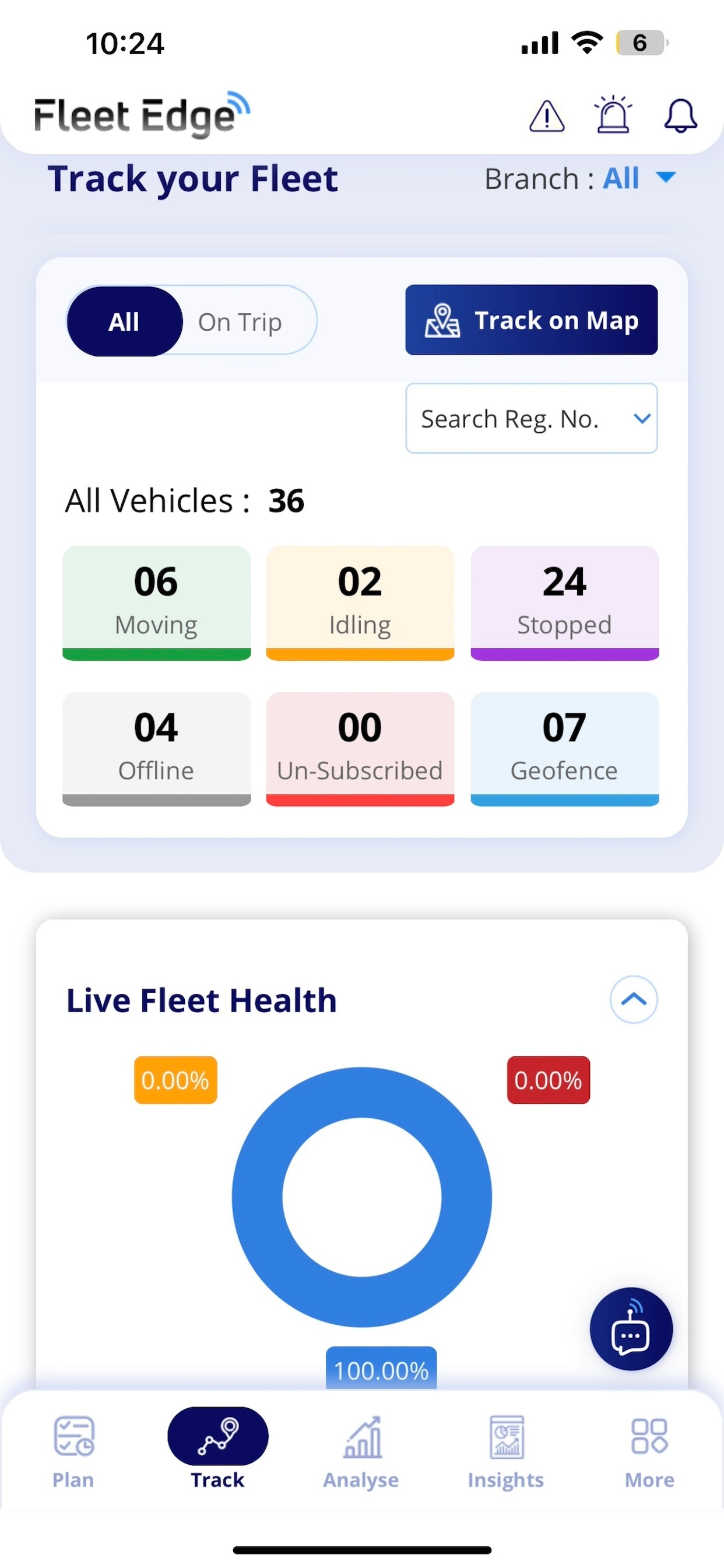
Task: View the 24 Stopped vehicles
Action: (x=565, y=603)
